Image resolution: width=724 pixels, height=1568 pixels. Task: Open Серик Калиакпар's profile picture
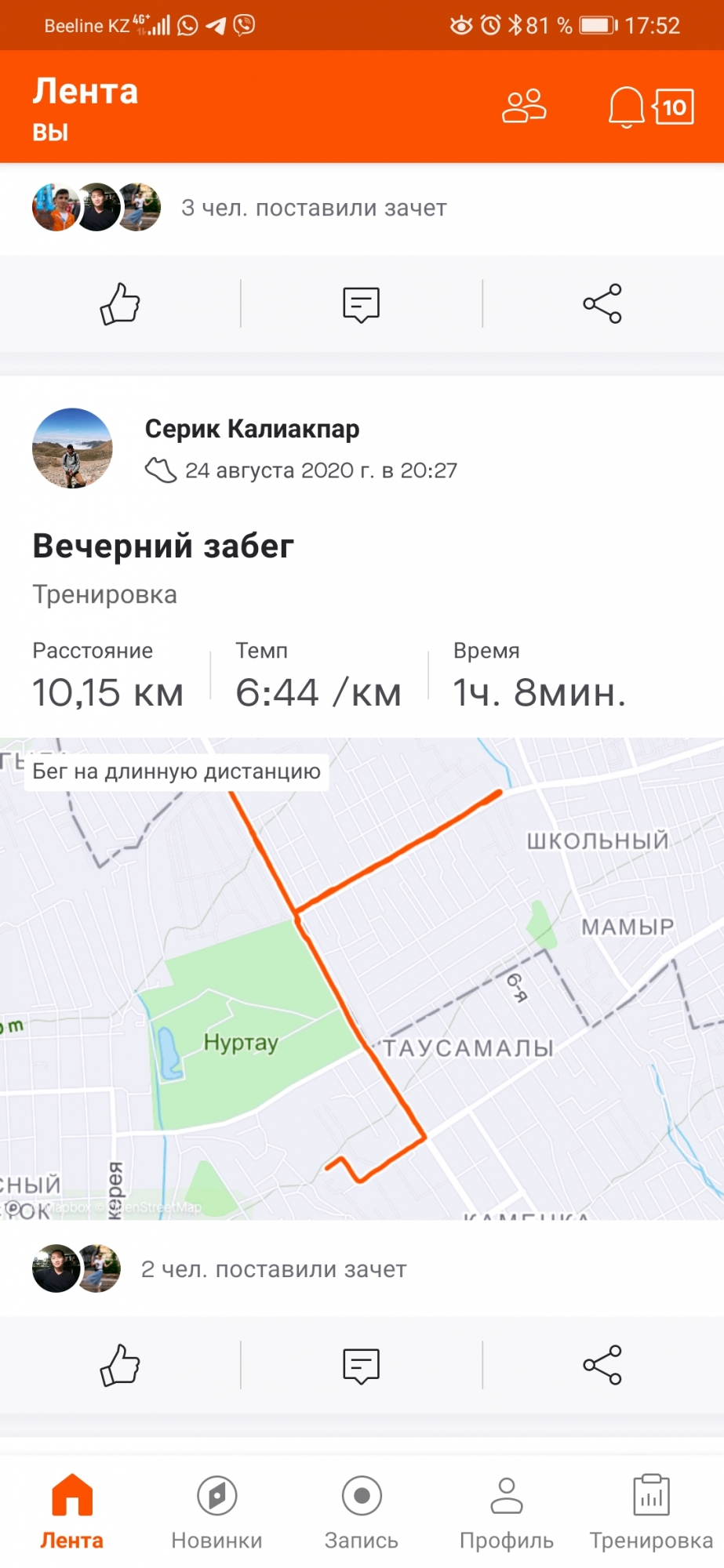click(72, 448)
